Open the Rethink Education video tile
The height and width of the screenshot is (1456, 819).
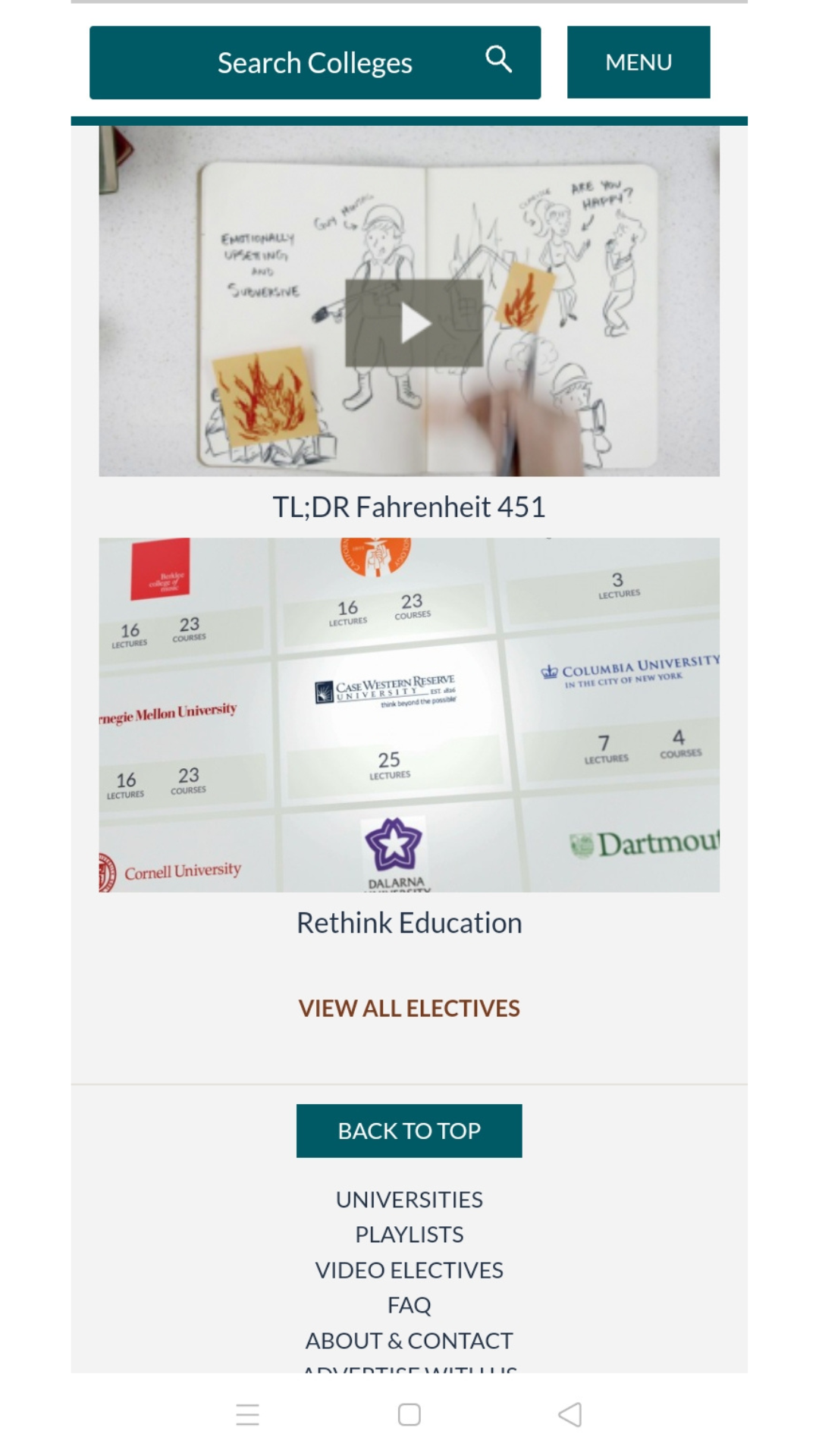click(409, 714)
